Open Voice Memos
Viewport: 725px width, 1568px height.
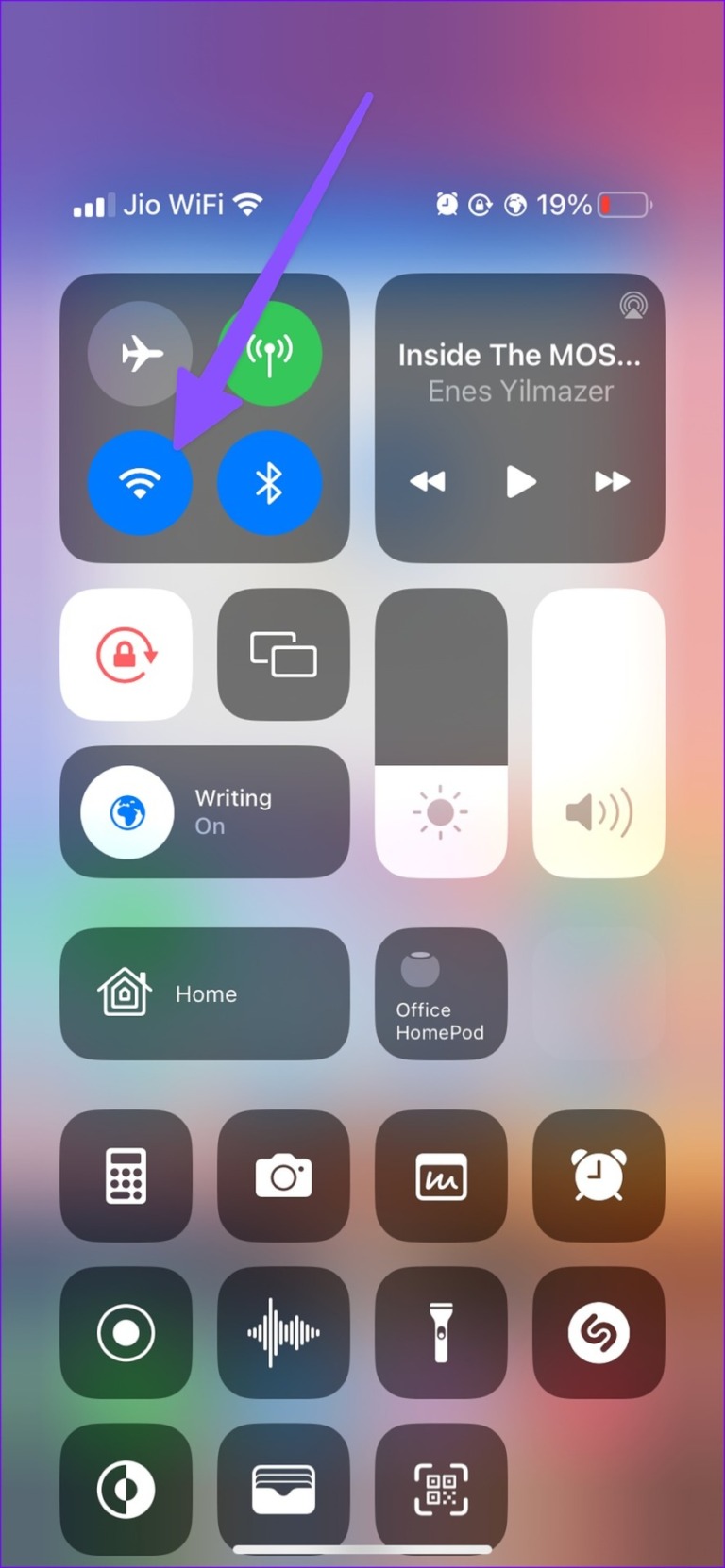[283, 1333]
